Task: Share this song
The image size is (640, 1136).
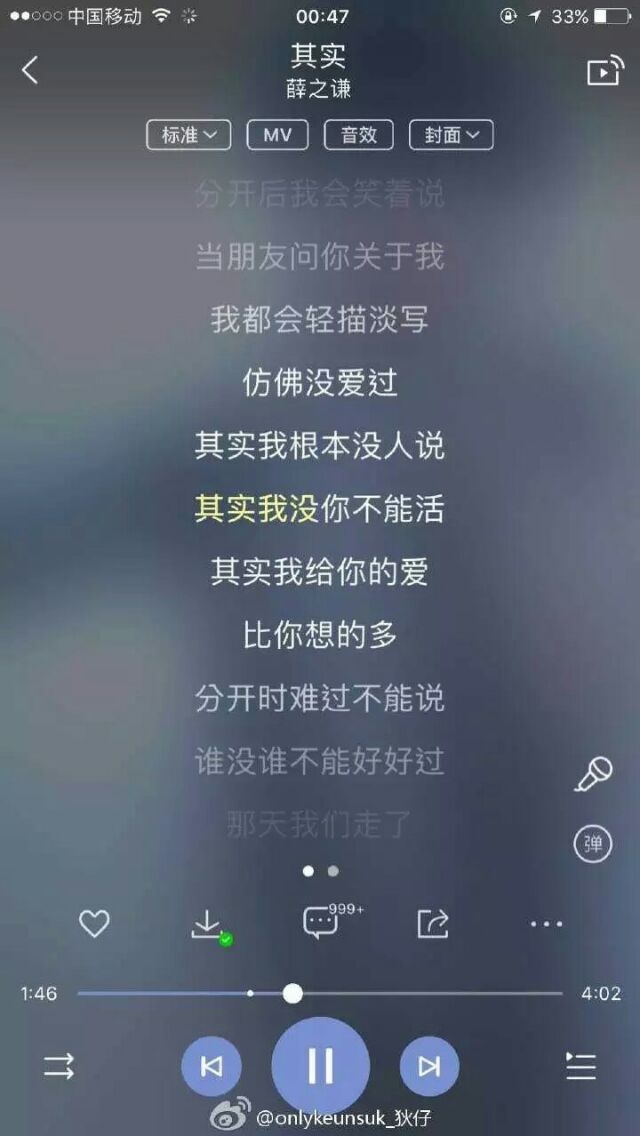Action: (x=433, y=924)
